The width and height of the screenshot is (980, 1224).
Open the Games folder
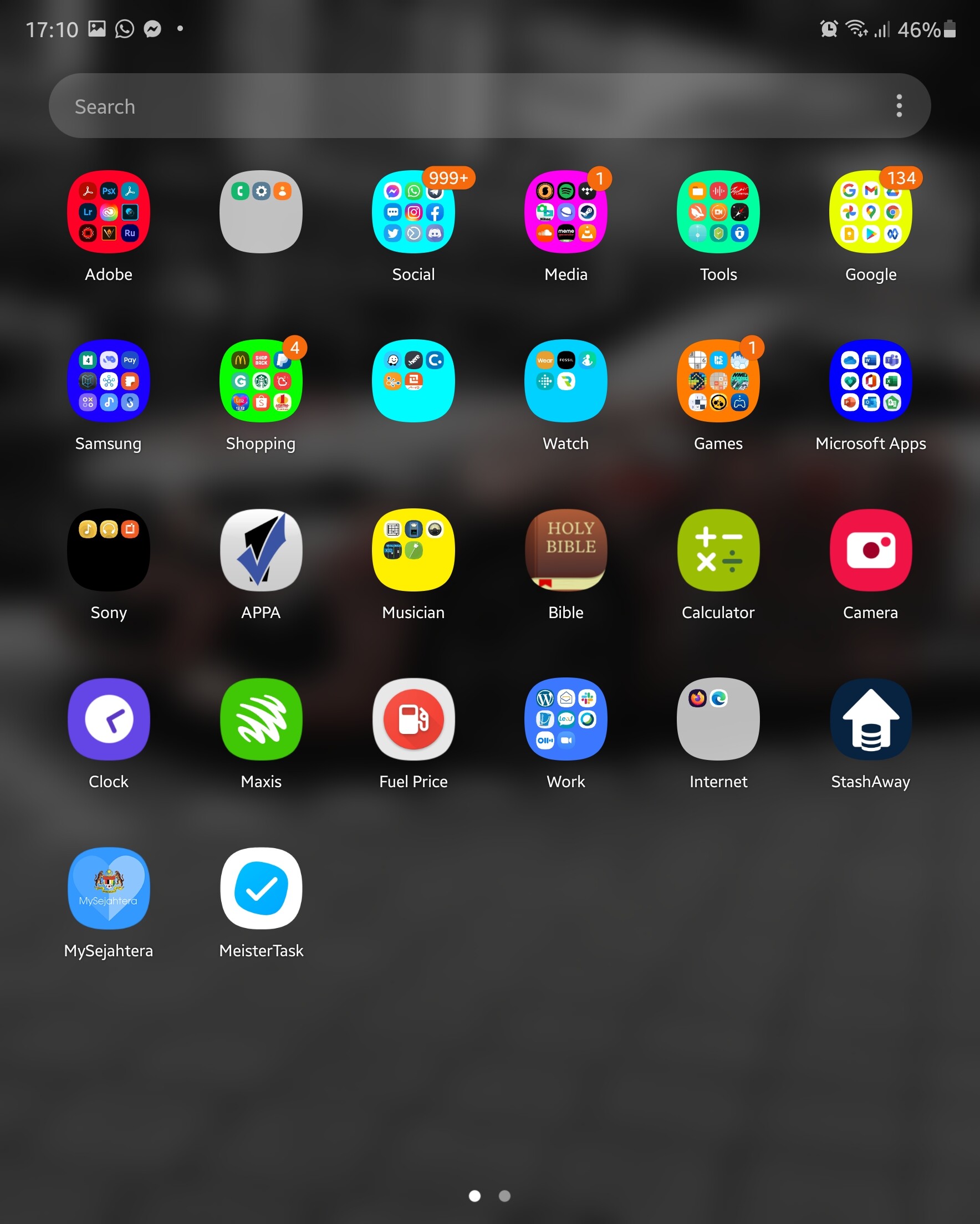(718, 381)
